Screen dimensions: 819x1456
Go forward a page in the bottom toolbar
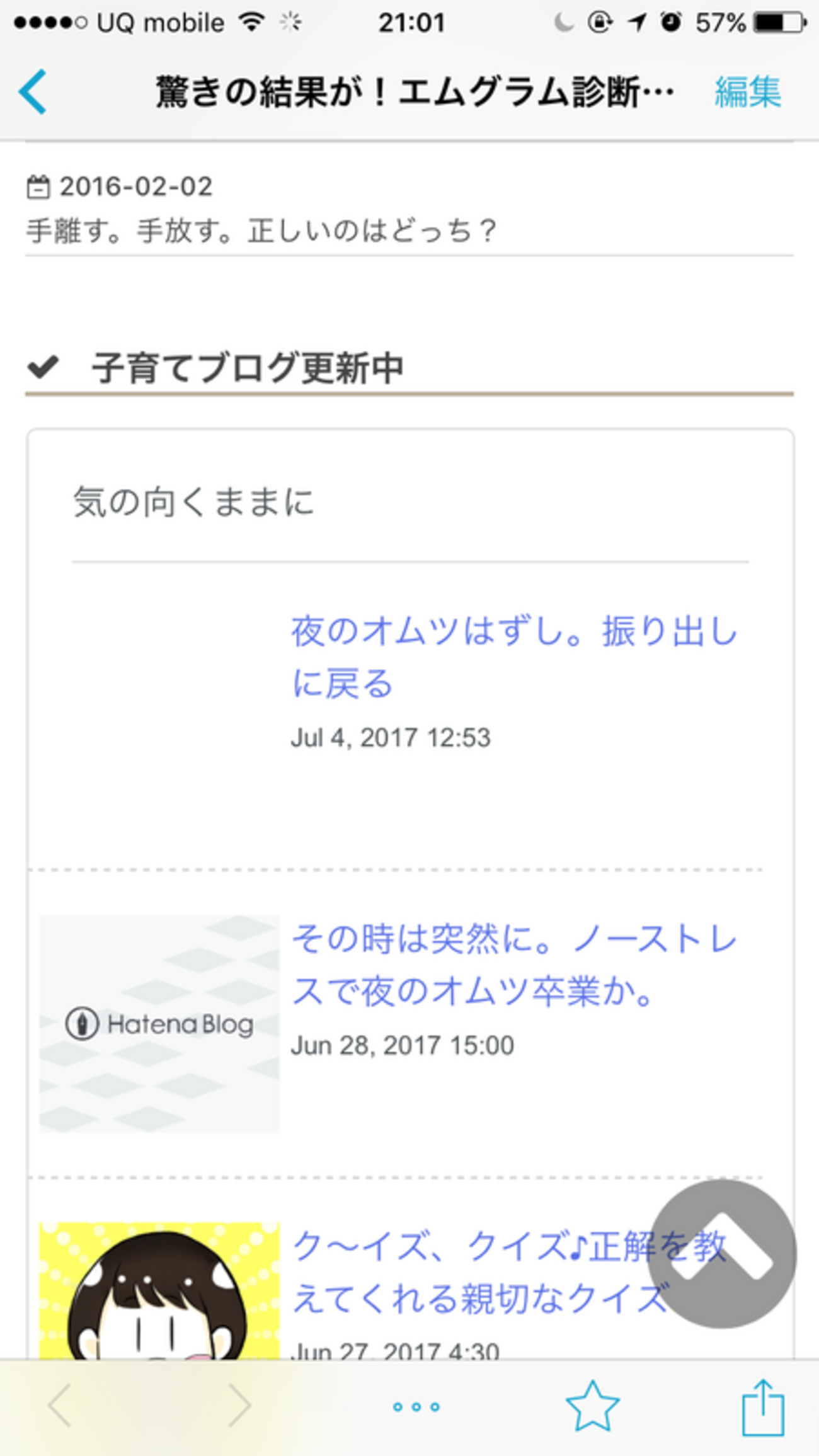point(239,1406)
